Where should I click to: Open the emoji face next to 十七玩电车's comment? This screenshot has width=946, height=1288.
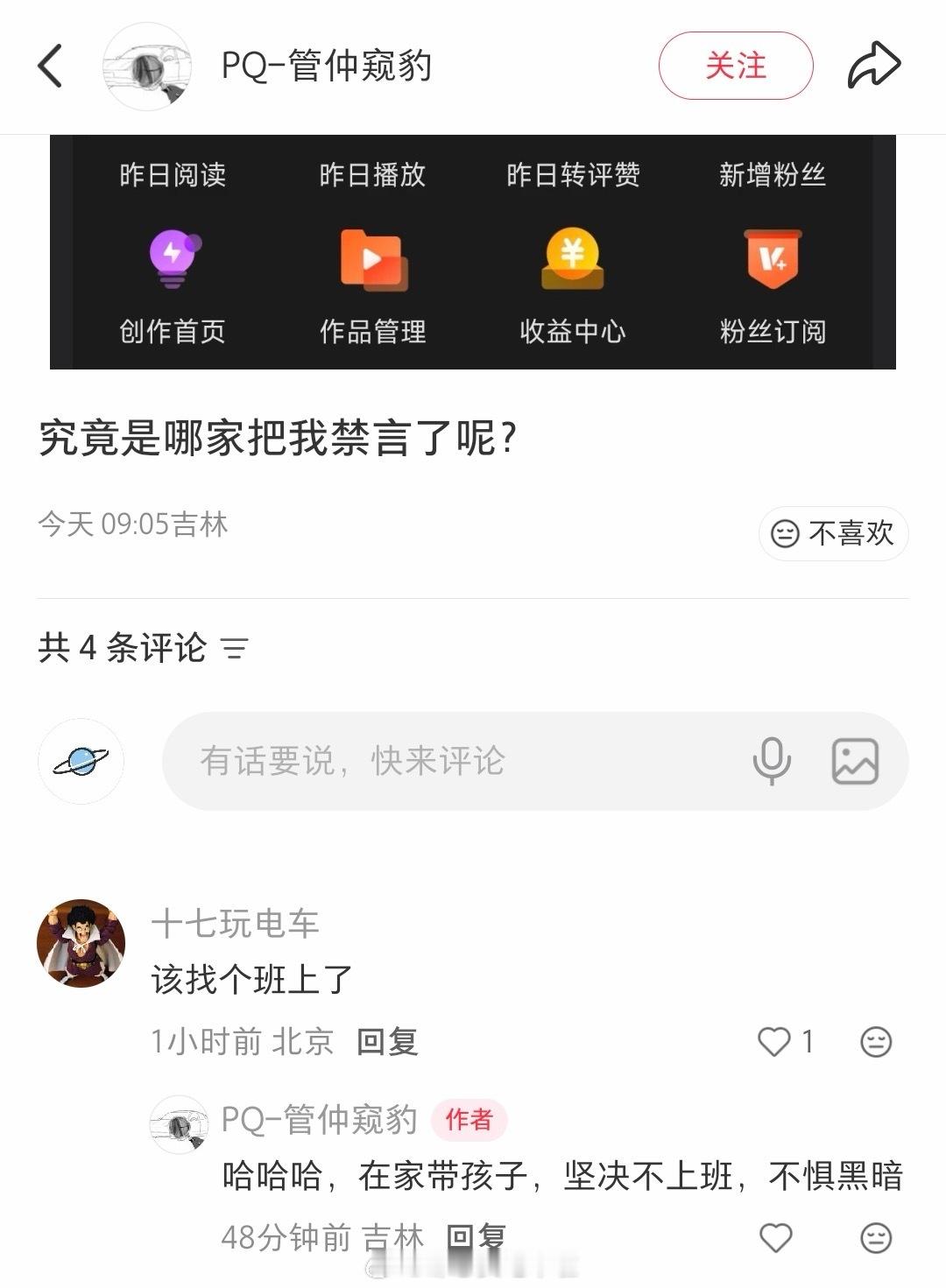click(874, 1041)
